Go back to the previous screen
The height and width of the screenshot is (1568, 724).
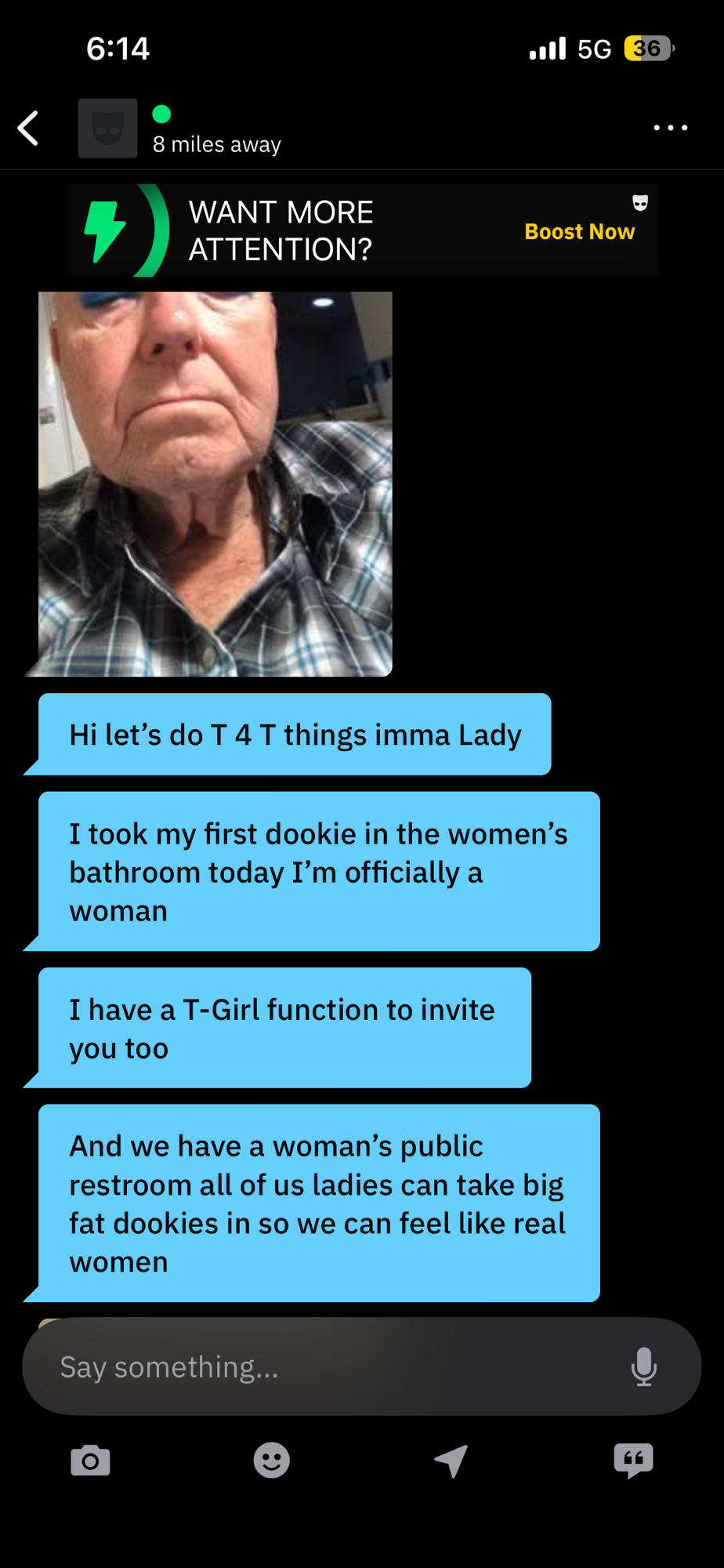click(29, 129)
